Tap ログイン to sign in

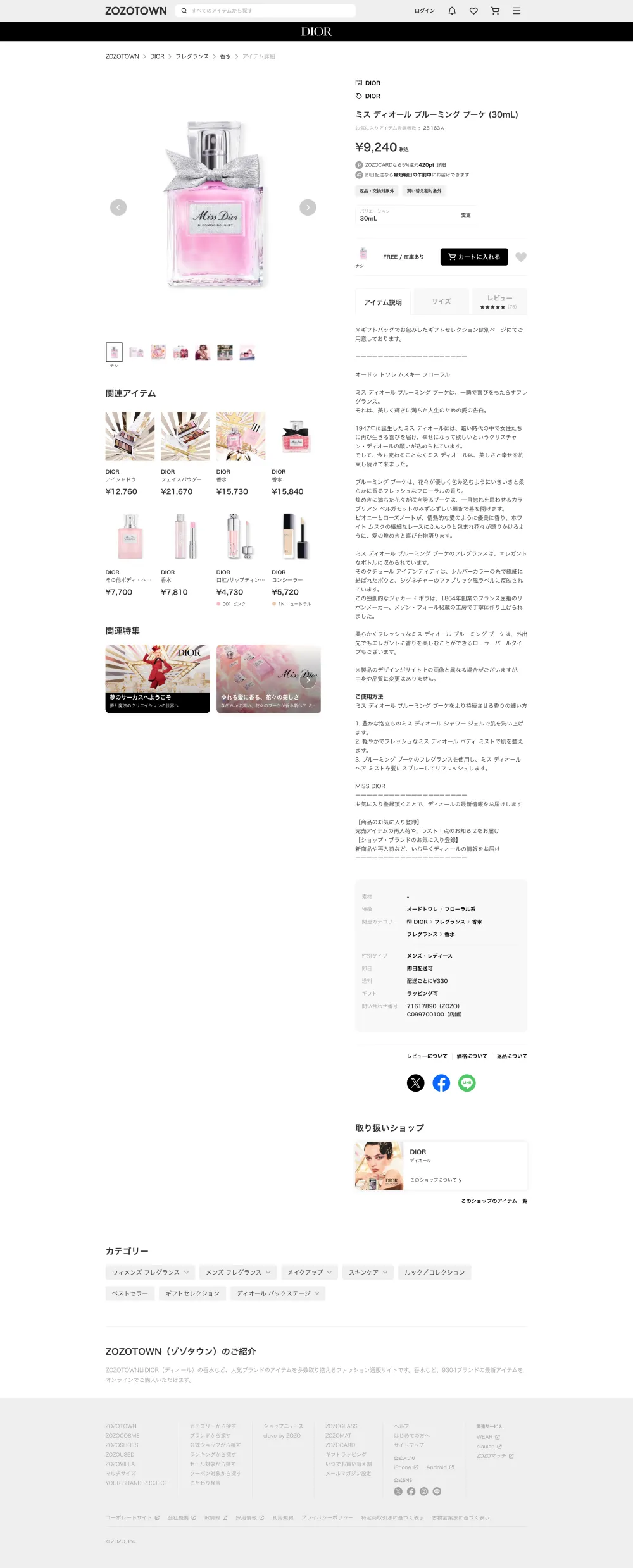[x=424, y=11]
